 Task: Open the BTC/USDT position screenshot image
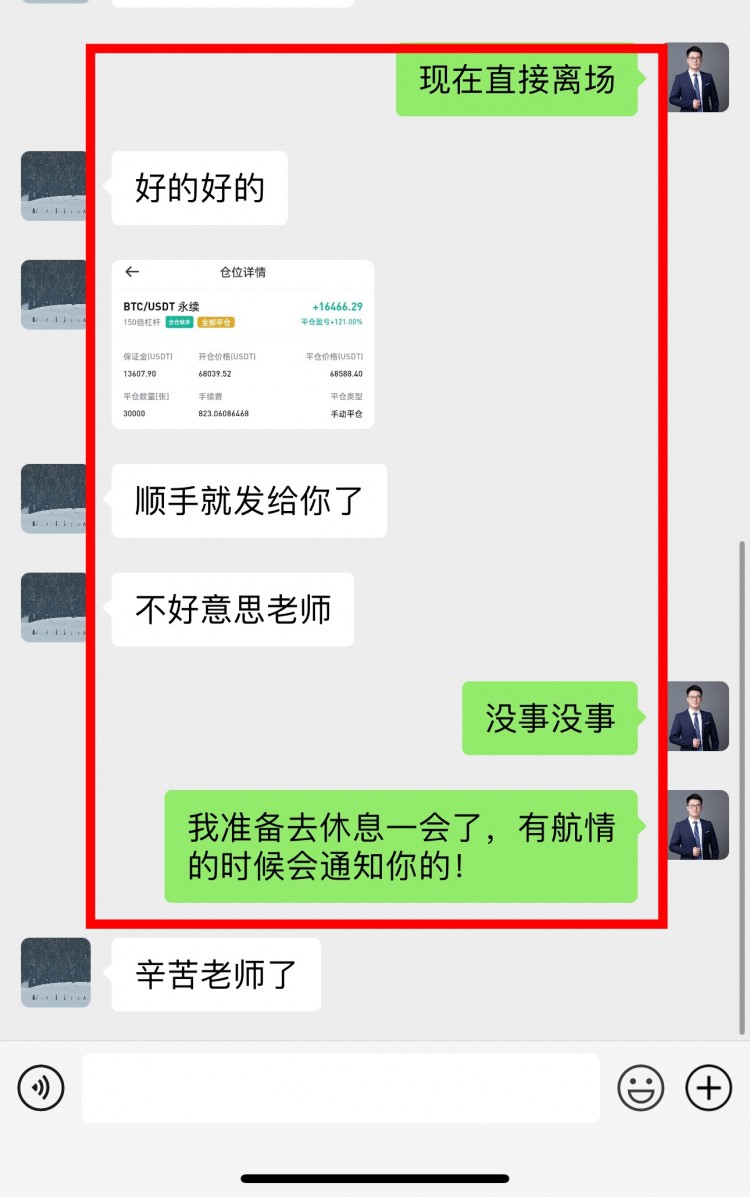tap(243, 344)
